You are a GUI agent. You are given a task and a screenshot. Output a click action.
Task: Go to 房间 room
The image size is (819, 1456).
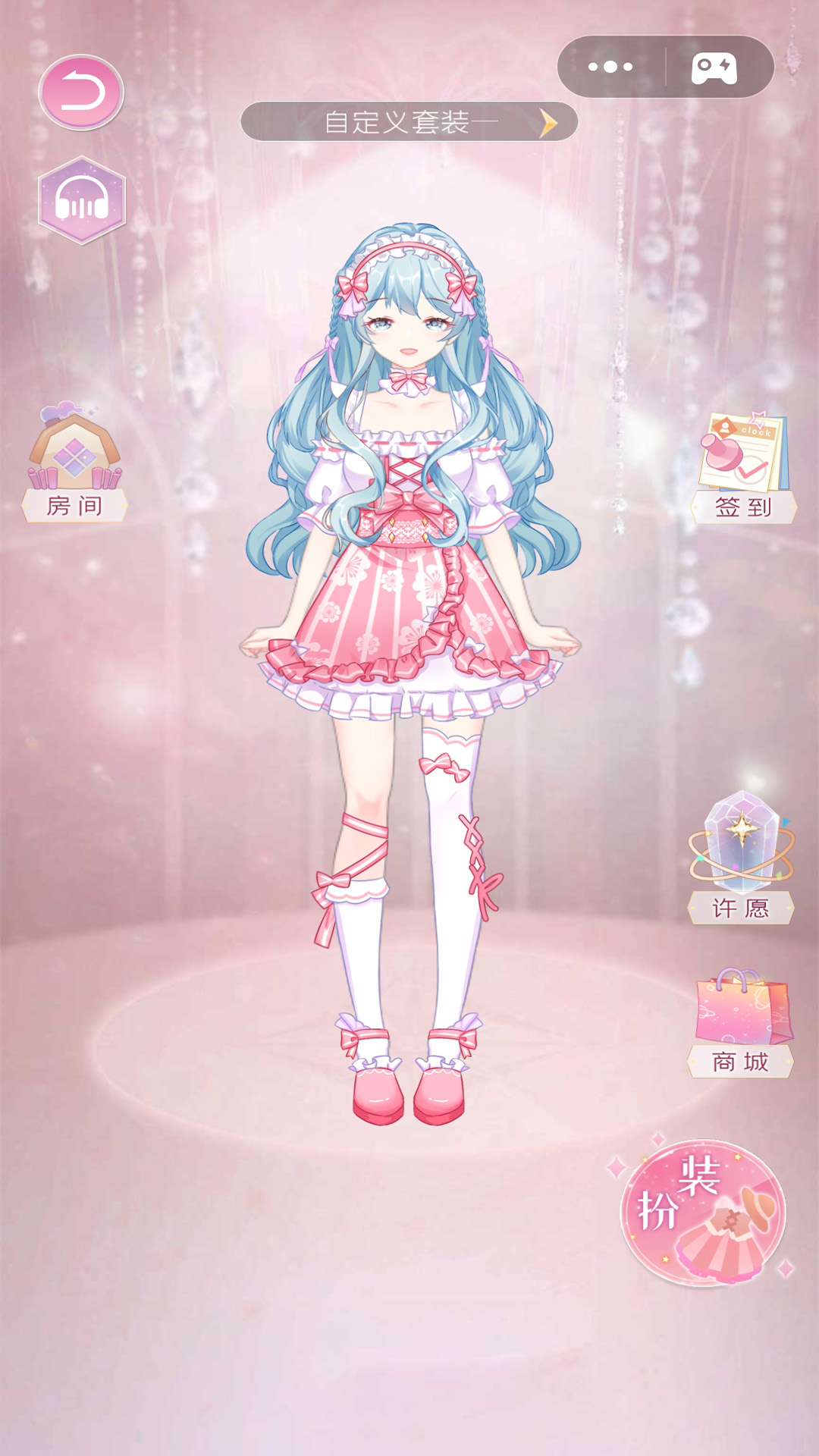pyautogui.click(x=74, y=464)
